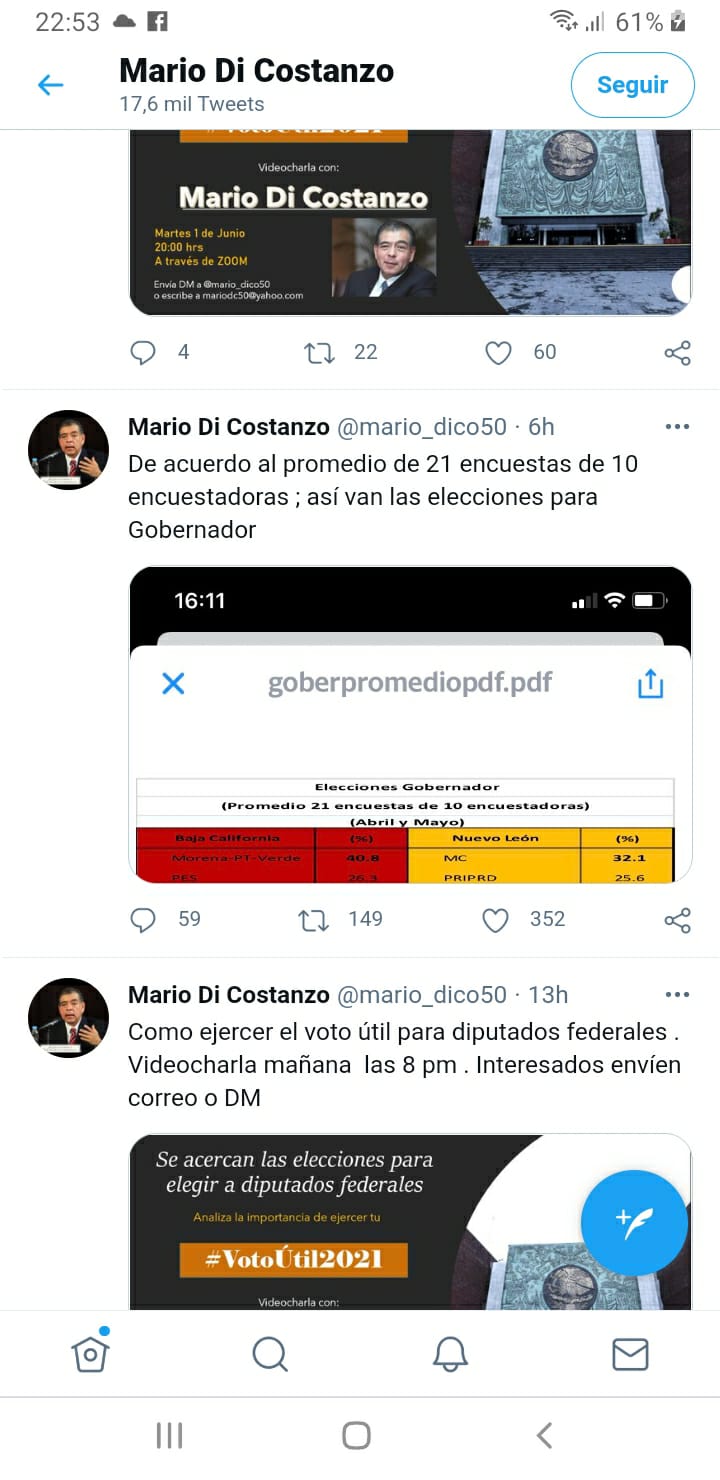The height and width of the screenshot is (1480, 720).
Task: Reply to the Gobernador tweet with 59 comments
Action: [x=144, y=919]
